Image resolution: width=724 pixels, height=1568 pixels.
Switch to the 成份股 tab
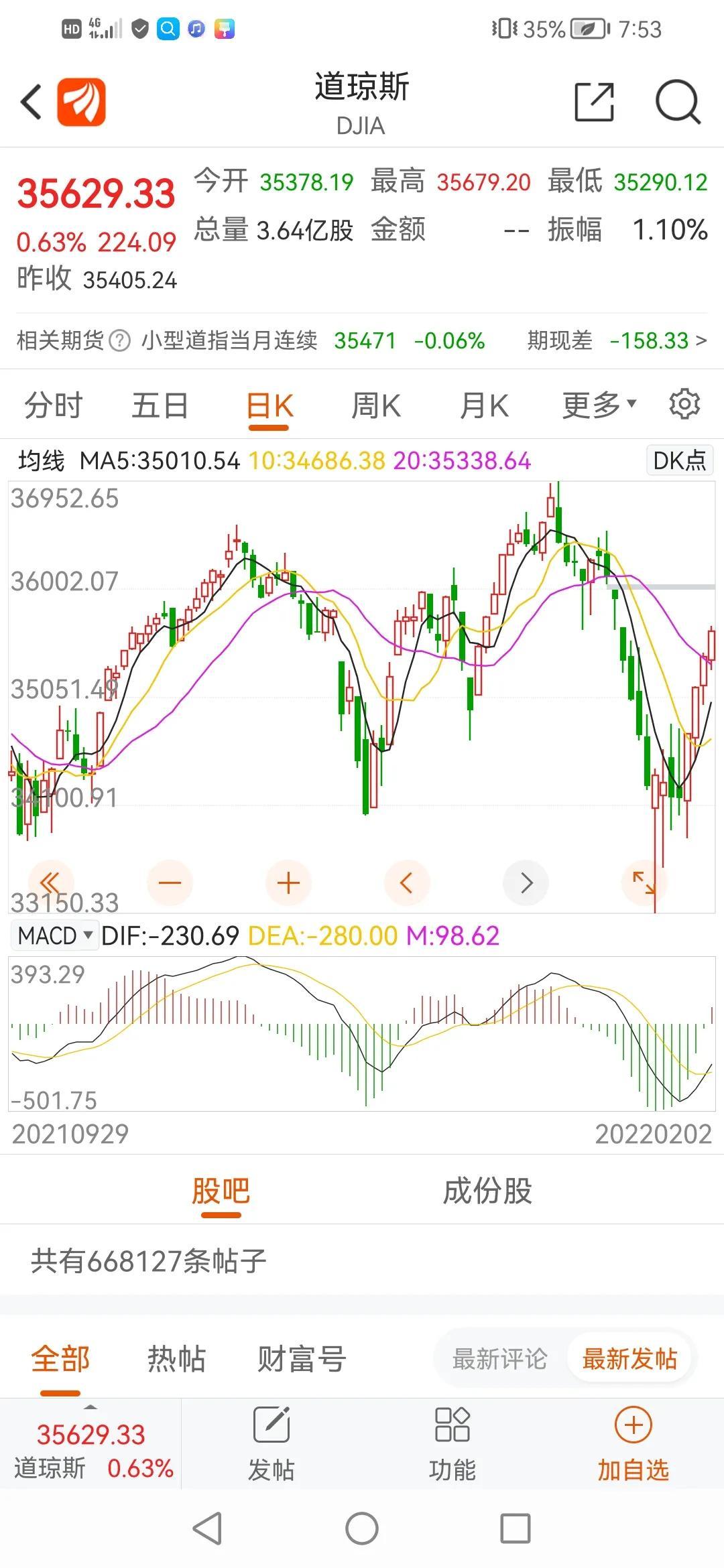pos(487,1191)
